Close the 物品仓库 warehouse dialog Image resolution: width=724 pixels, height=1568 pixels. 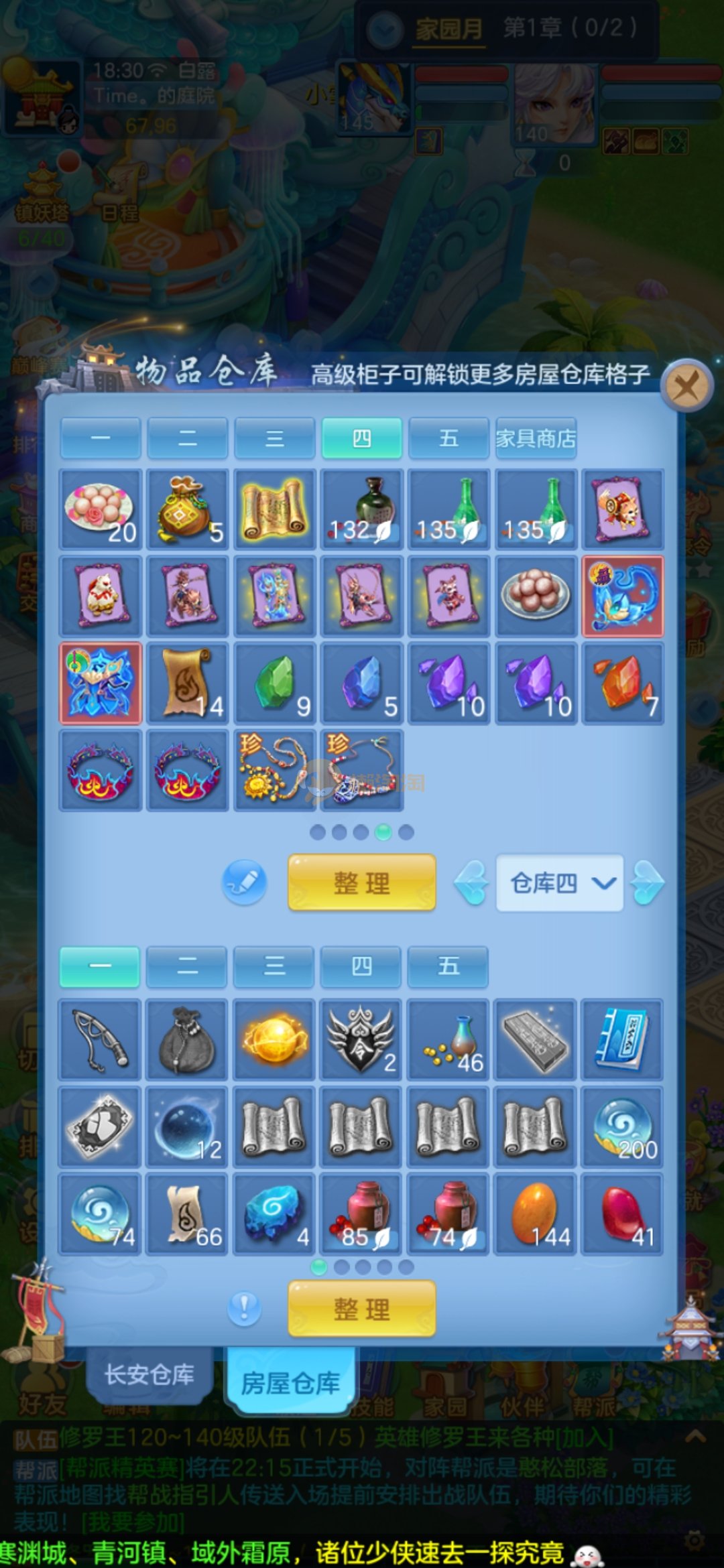coord(686,386)
